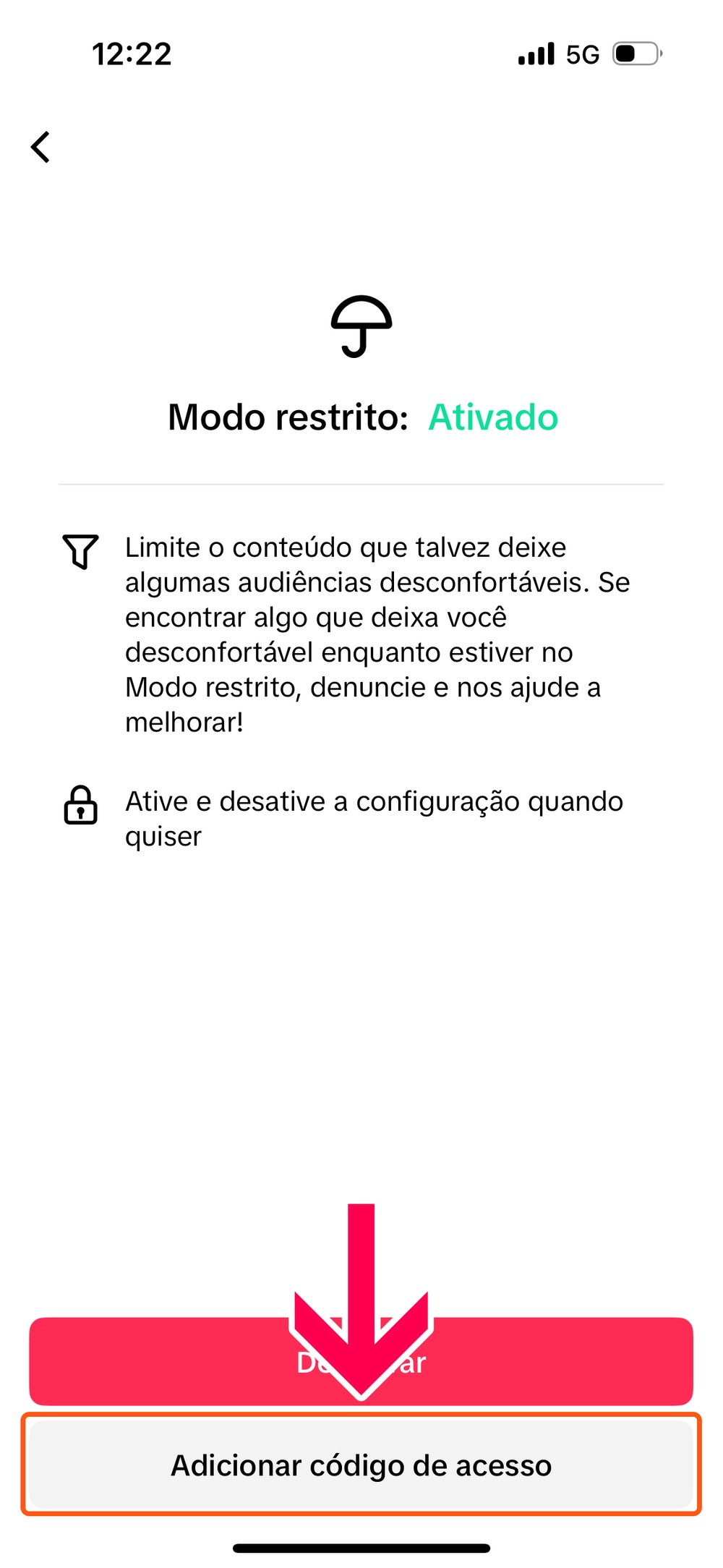
Task: Go back using the top-left arrow
Action: [41, 148]
